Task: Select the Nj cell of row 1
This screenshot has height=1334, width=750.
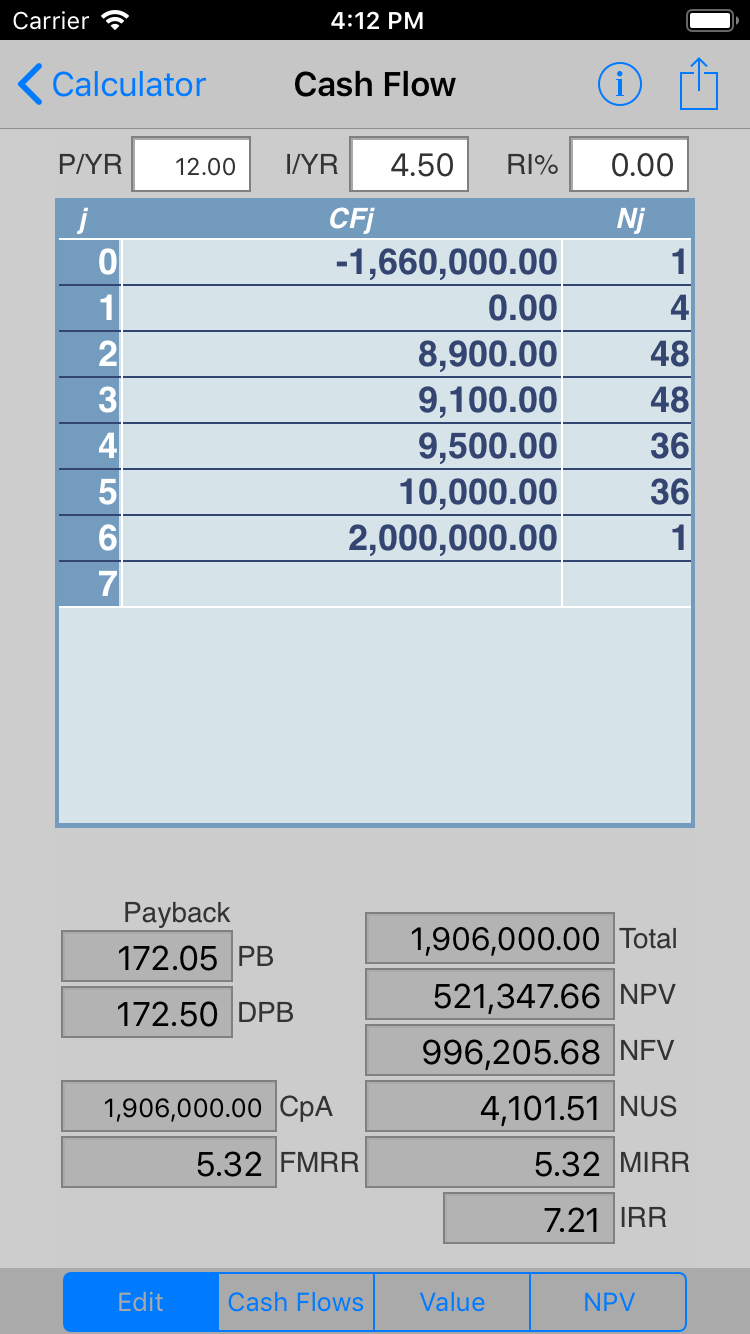Action: [x=627, y=308]
